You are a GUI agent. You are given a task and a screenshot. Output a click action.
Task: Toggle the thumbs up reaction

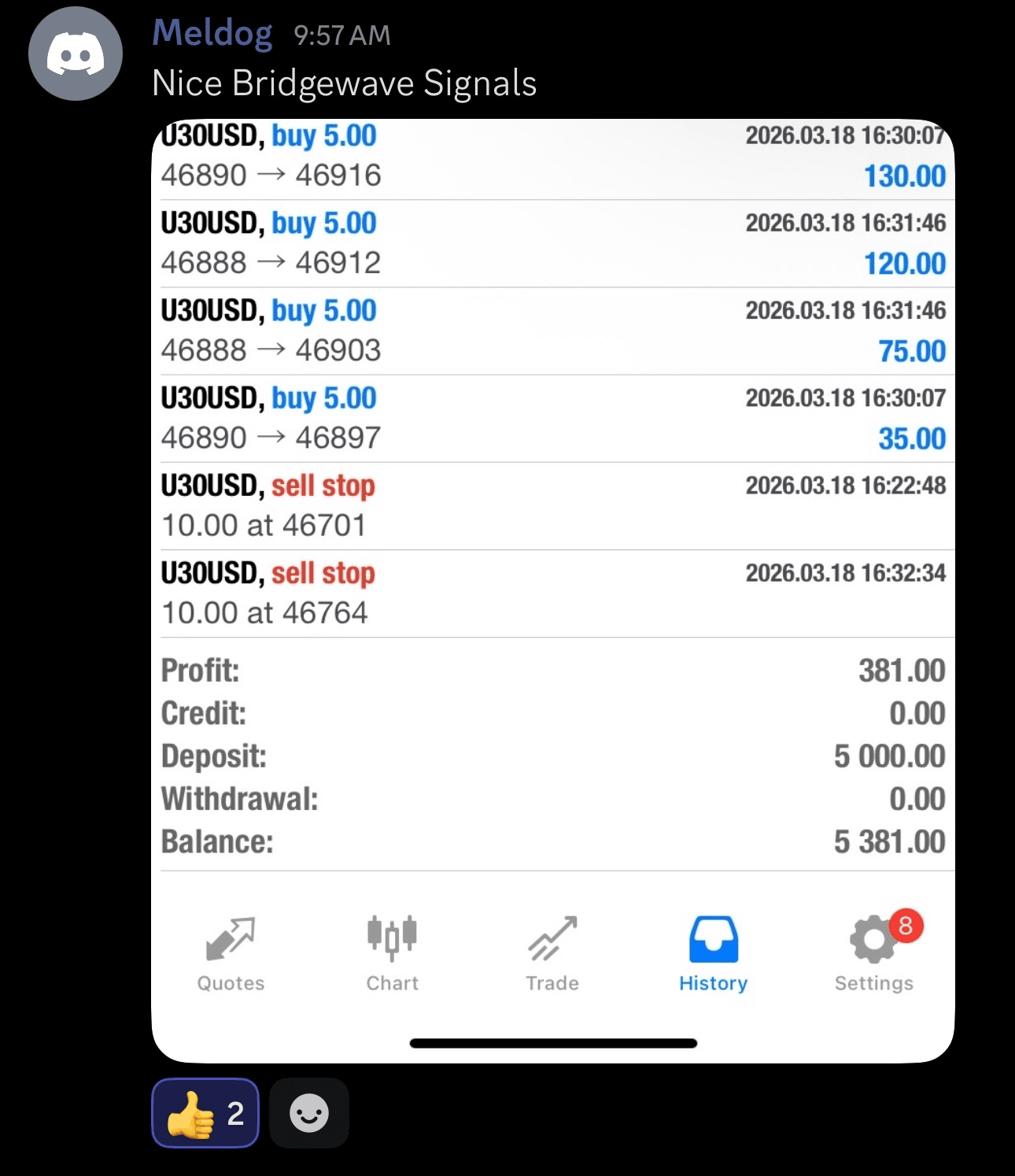(x=205, y=1113)
